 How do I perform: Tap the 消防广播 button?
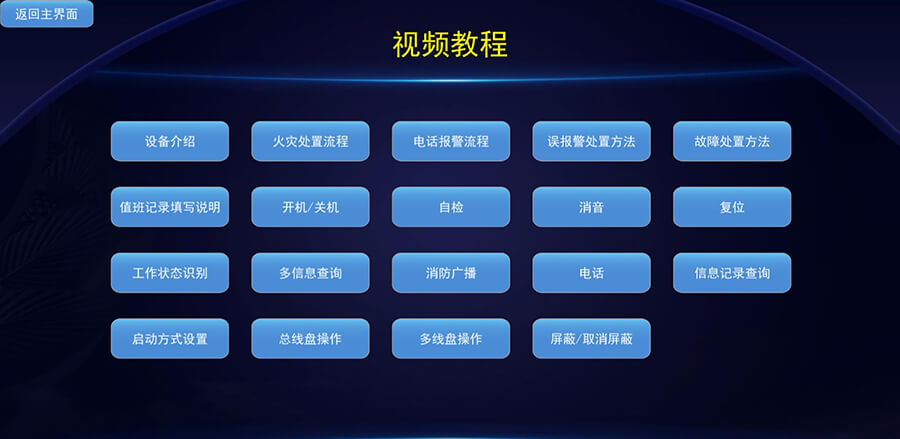click(x=451, y=272)
